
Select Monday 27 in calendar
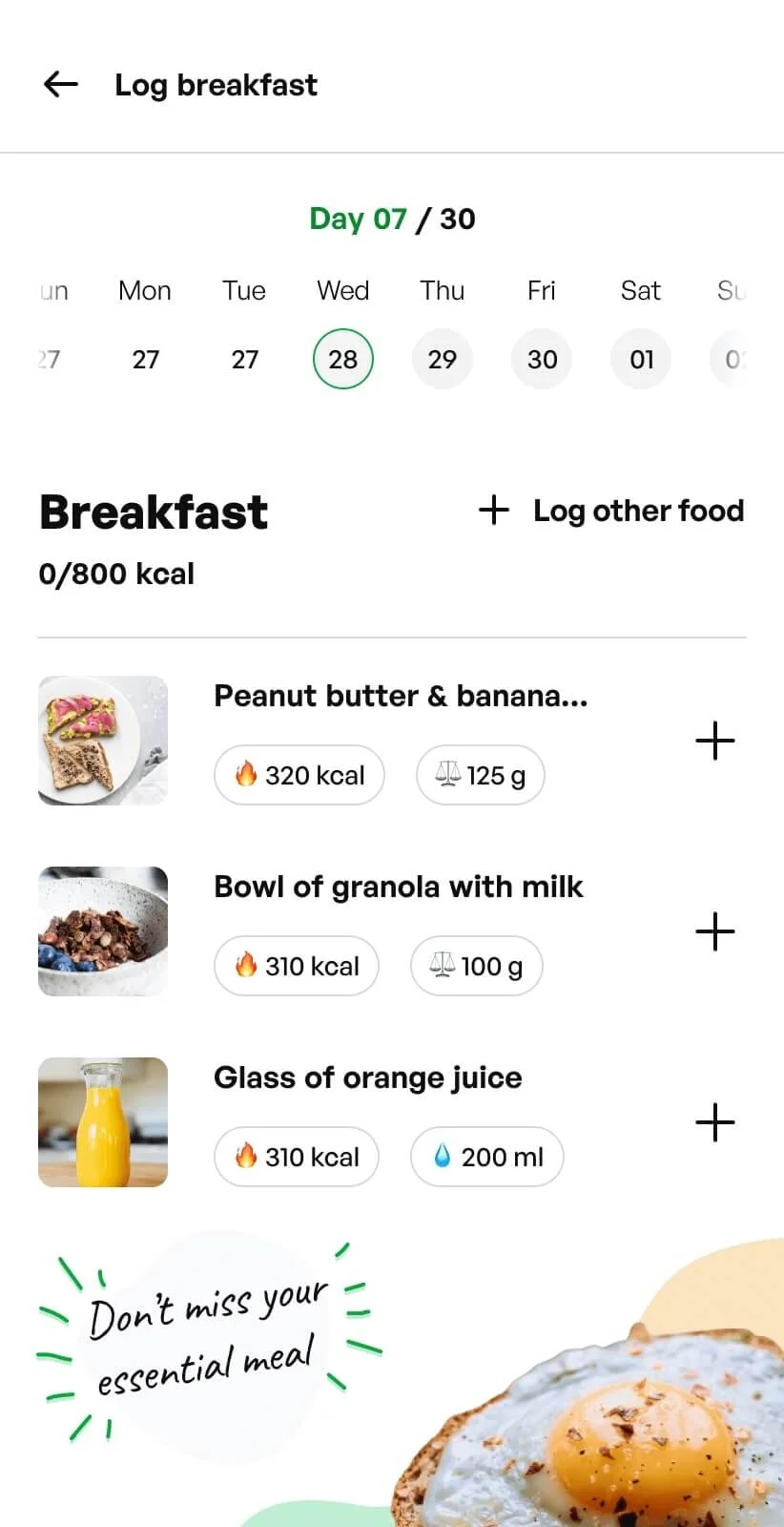145,359
